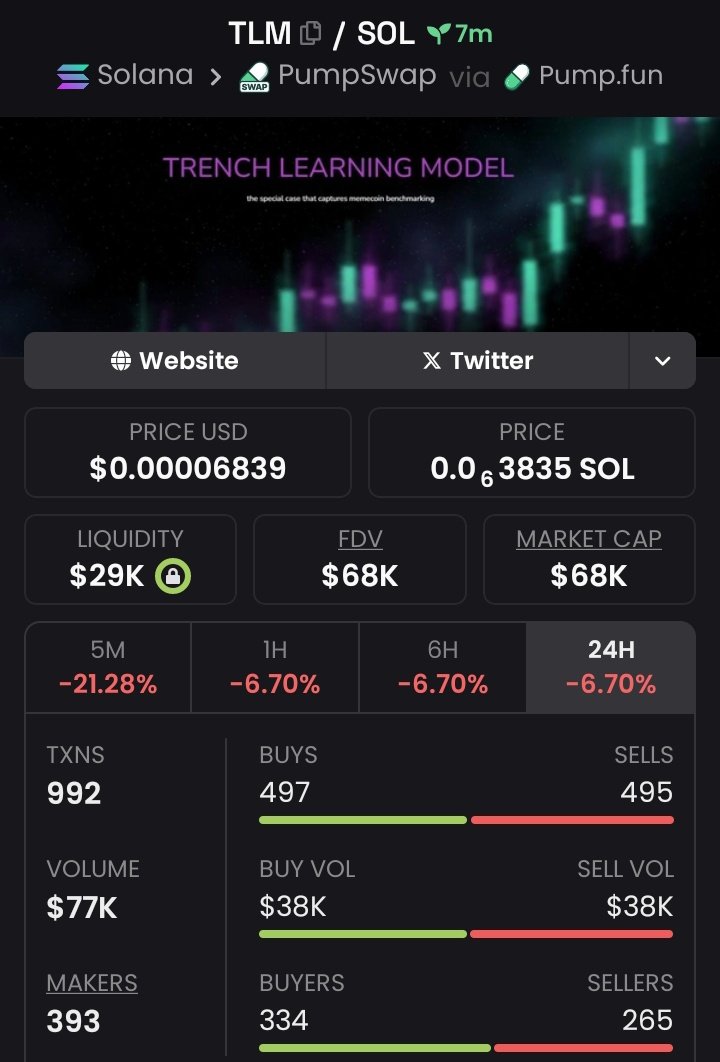
Task: Open the Market Cap explanation
Action: click(589, 539)
